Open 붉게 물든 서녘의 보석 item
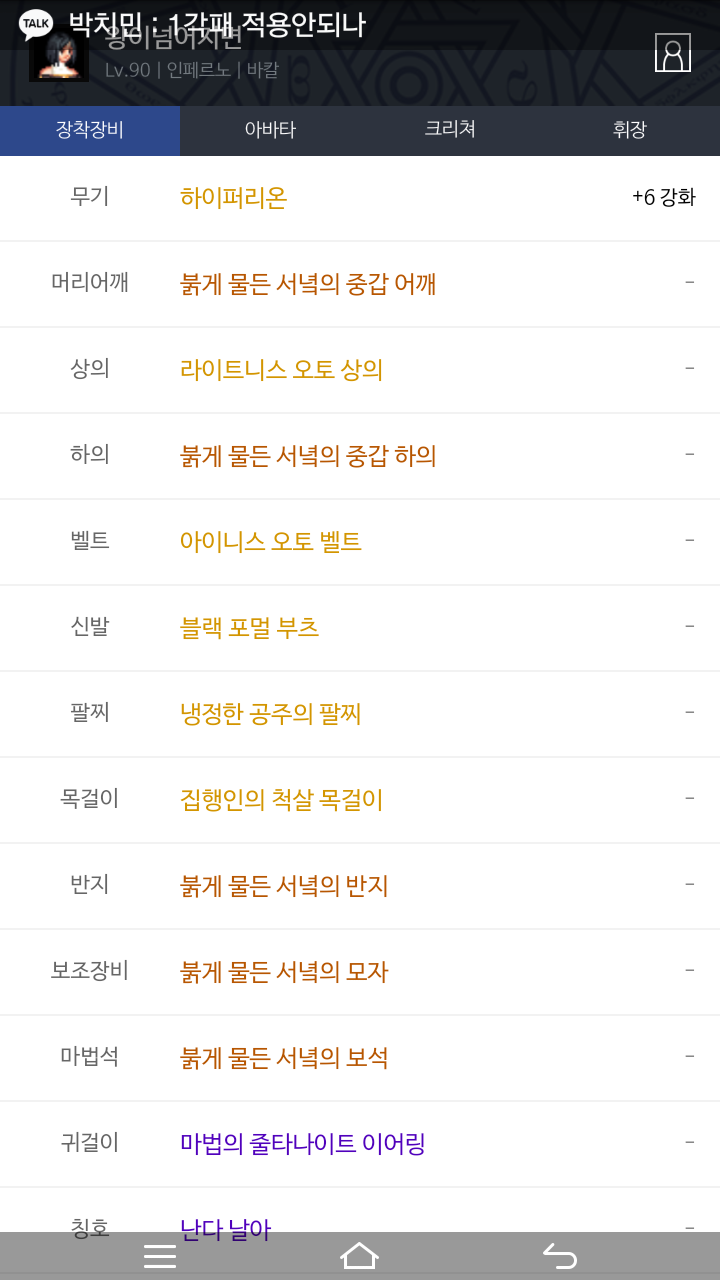 click(x=285, y=1057)
